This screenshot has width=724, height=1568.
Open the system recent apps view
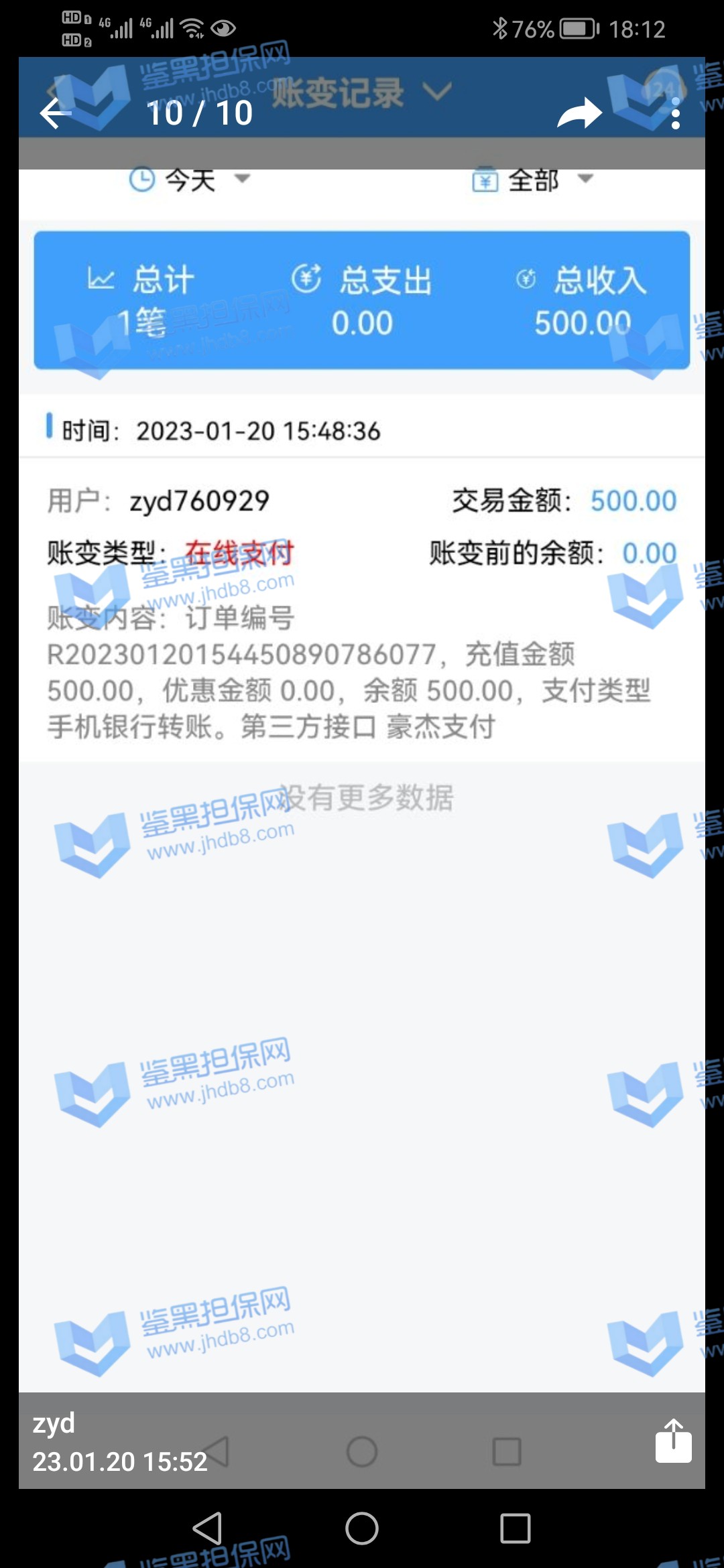tap(515, 1528)
